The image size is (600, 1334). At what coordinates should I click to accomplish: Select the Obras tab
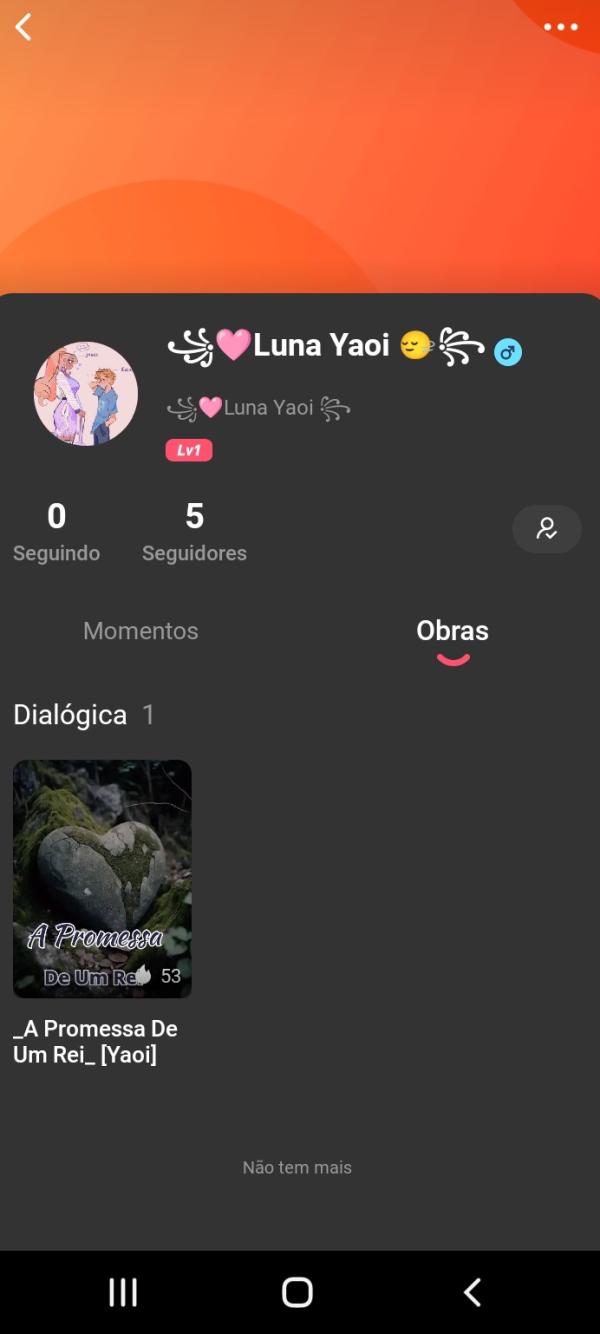pyautogui.click(x=452, y=631)
